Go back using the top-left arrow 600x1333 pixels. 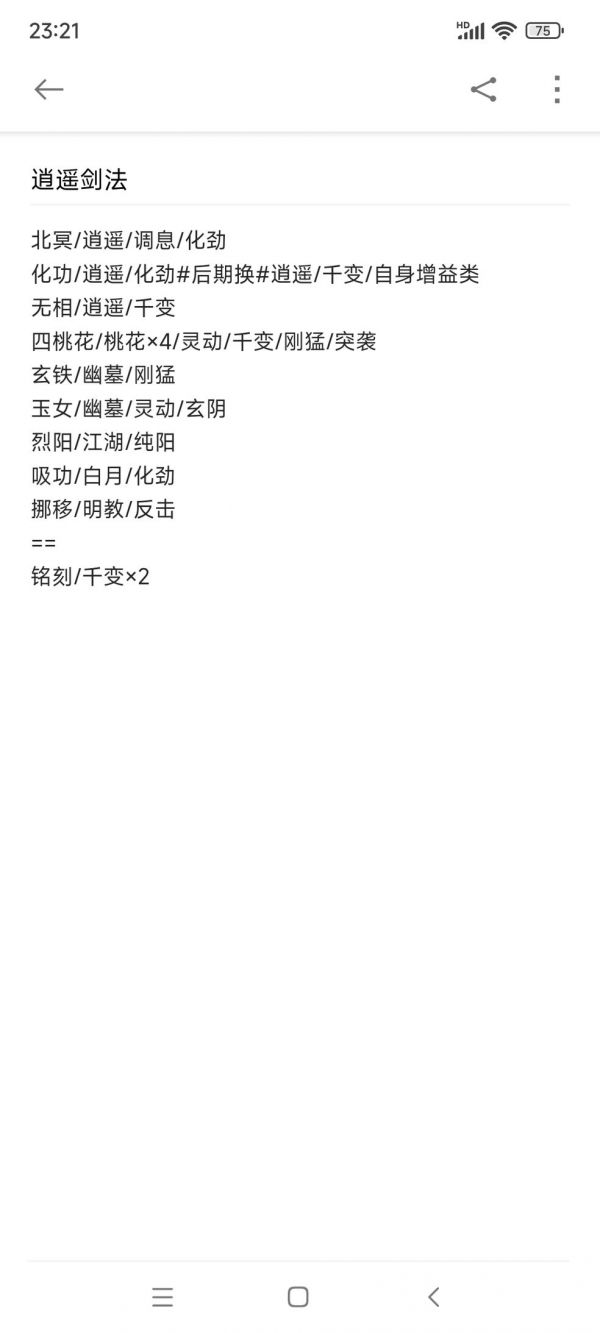49,89
